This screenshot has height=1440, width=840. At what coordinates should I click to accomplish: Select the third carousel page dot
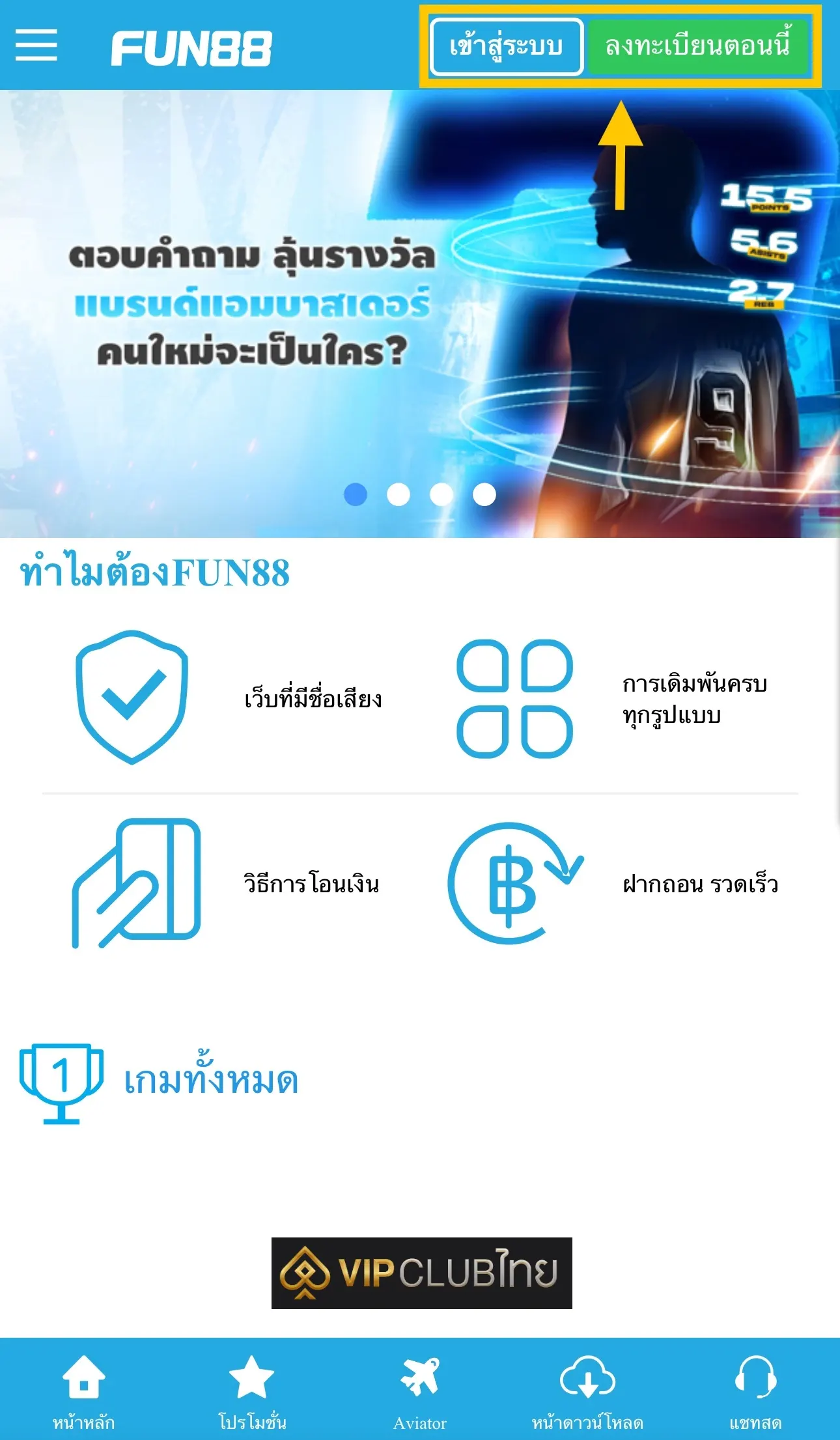441,494
